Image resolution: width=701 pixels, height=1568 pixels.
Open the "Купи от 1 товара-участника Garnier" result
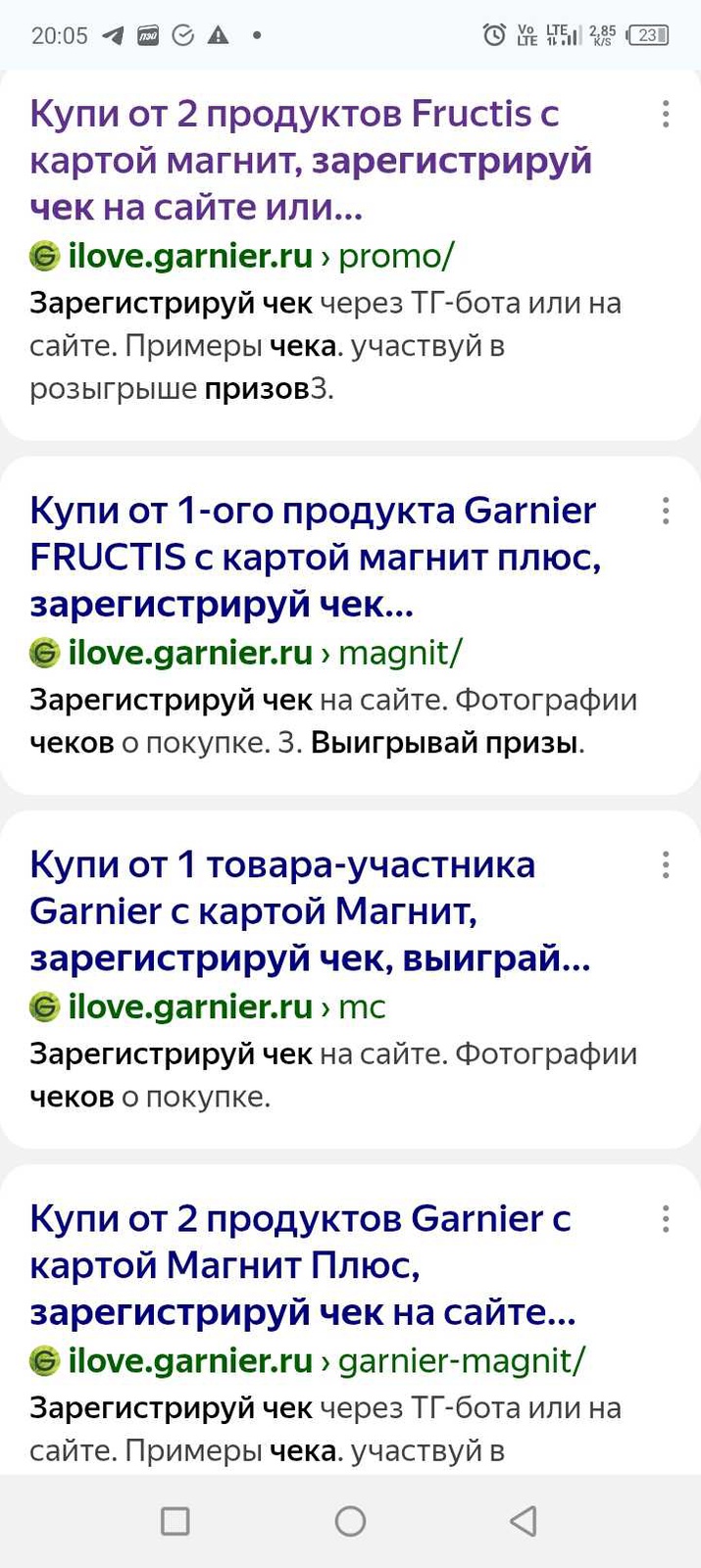click(x=310, y=910)
